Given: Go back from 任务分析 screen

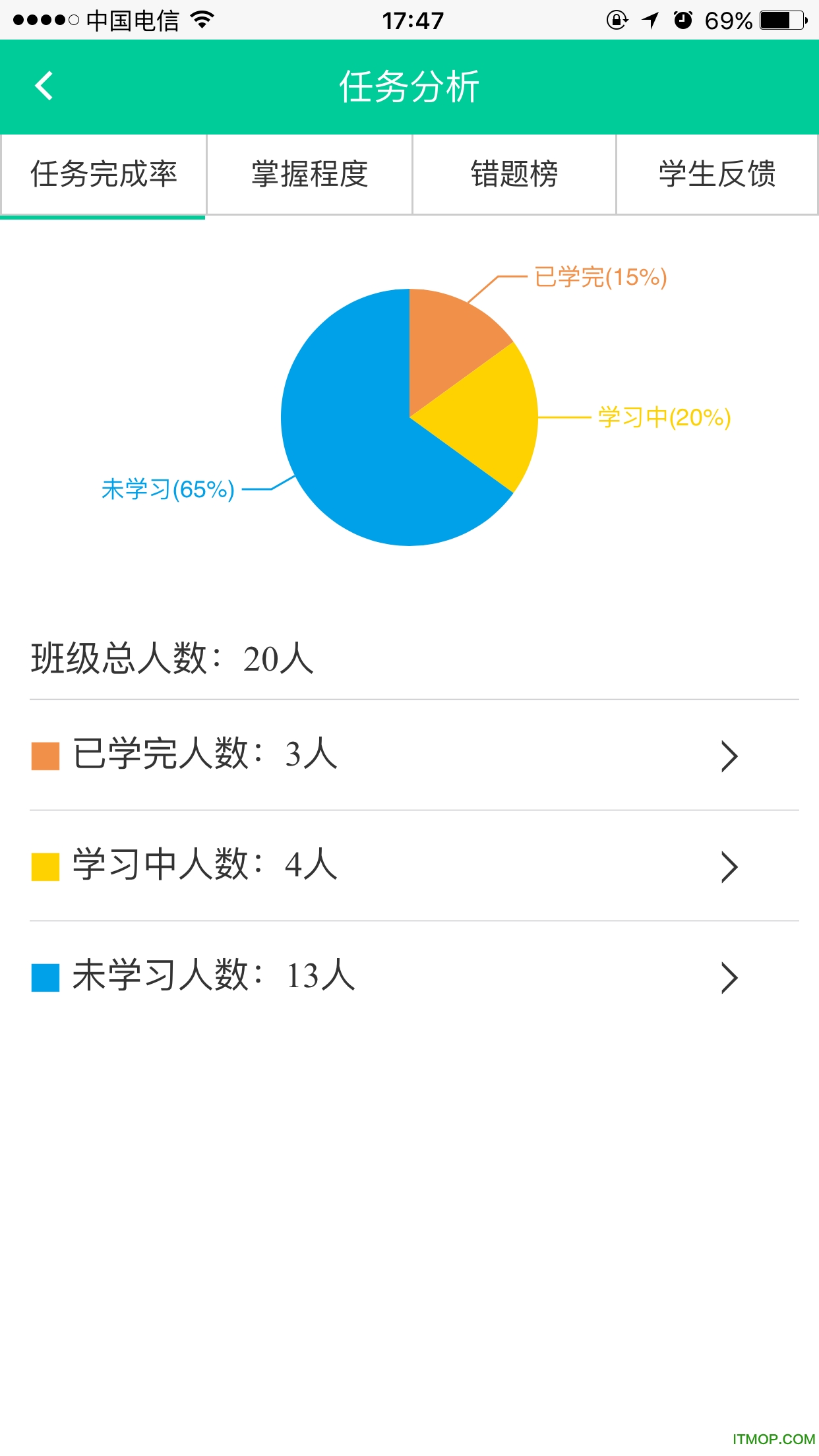Looking at the screenshot, I should (x=44, y=86).
